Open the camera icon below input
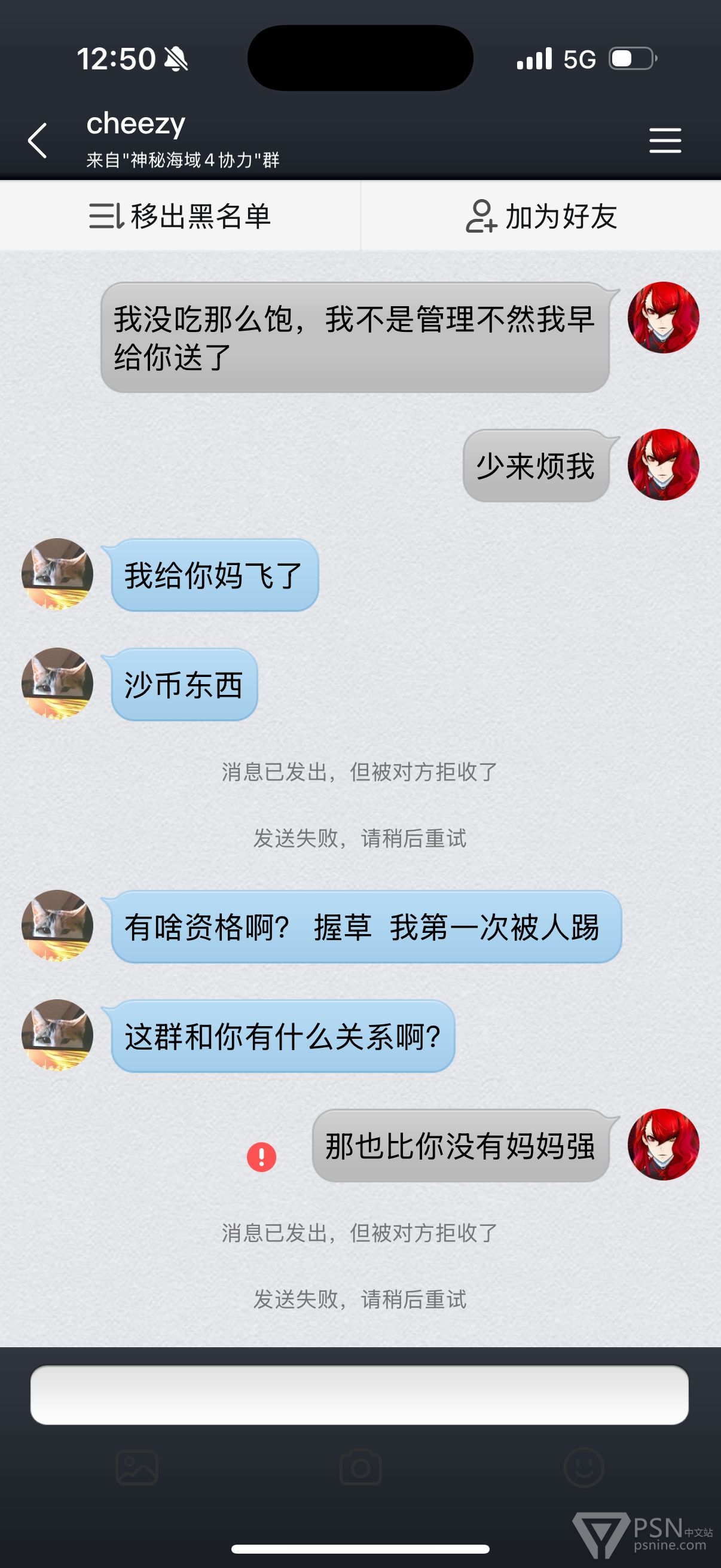 pyautogui.click(x=360, y=1468)
